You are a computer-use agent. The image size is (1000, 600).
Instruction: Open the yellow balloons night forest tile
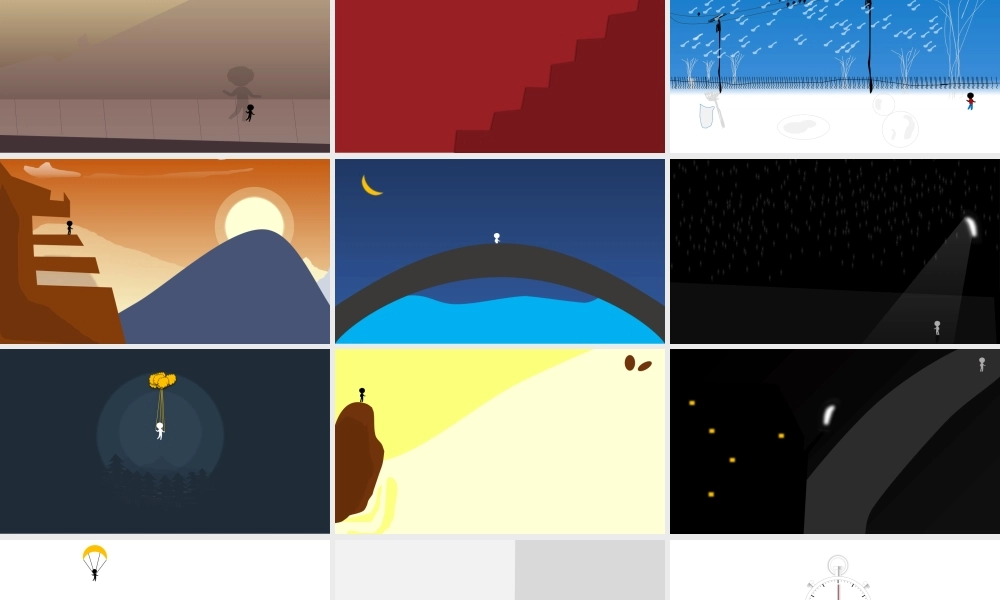(165, 441)
